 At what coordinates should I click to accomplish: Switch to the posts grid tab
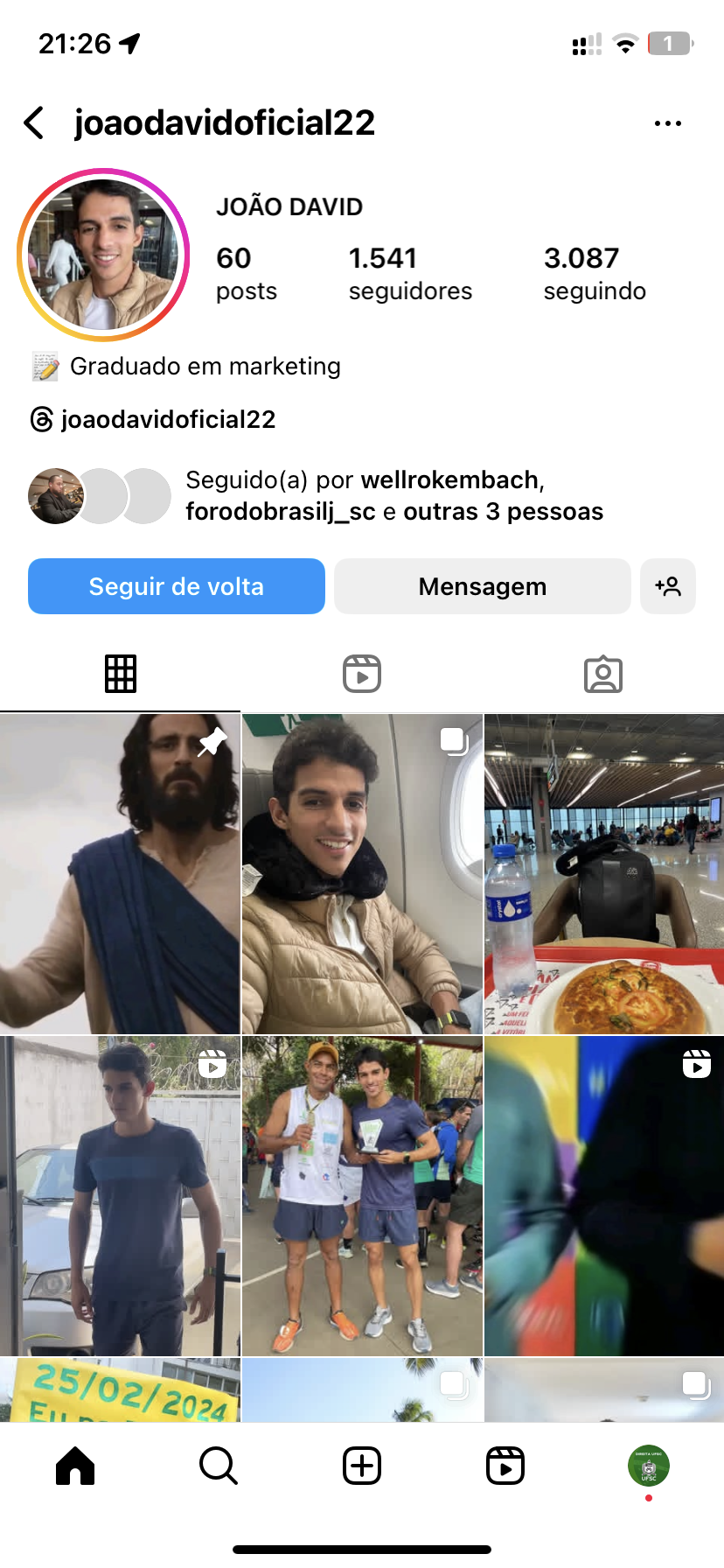(x=121, y=674)
